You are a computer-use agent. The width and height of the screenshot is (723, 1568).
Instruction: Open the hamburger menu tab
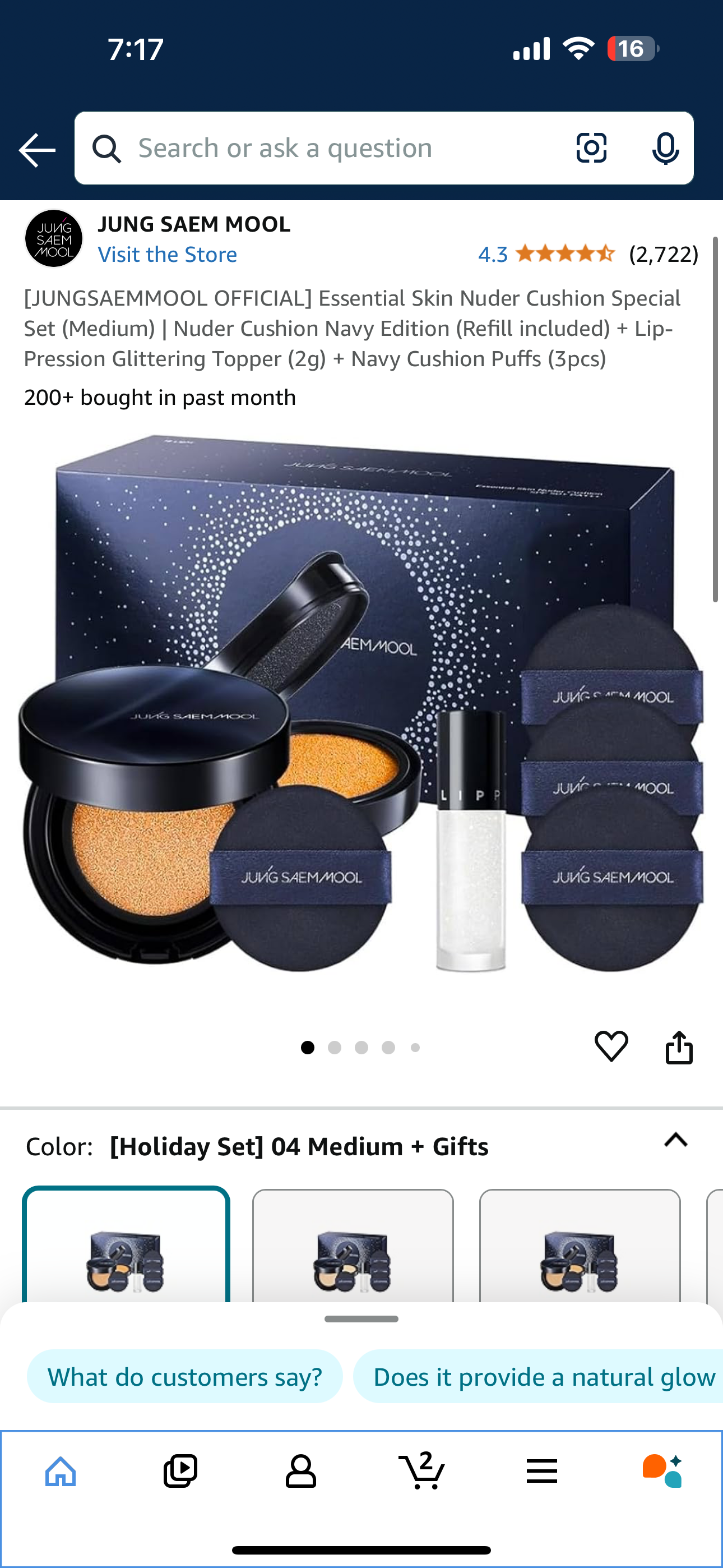[541, 1472]
